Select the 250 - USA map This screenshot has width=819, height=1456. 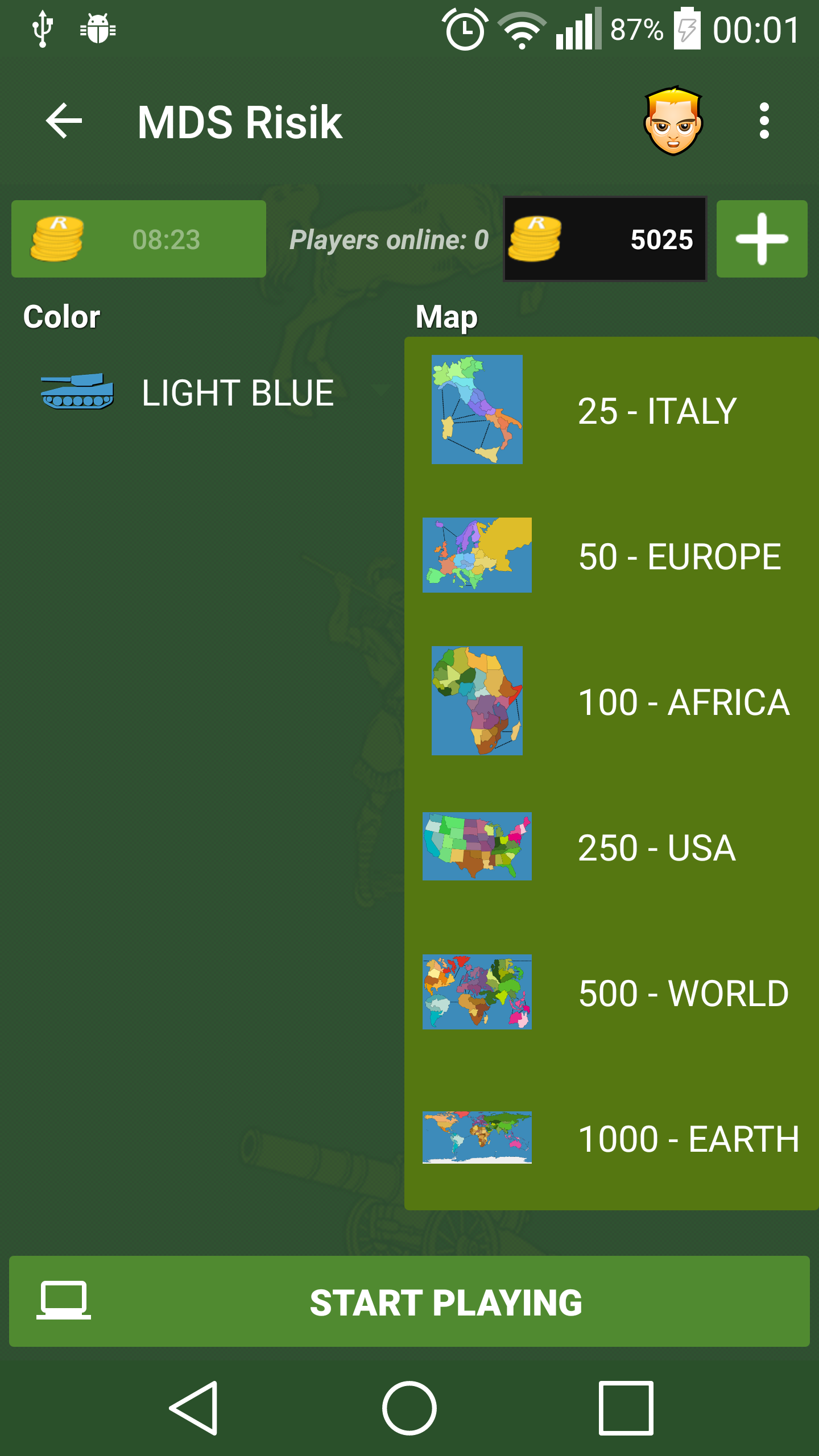pos(611,847)
